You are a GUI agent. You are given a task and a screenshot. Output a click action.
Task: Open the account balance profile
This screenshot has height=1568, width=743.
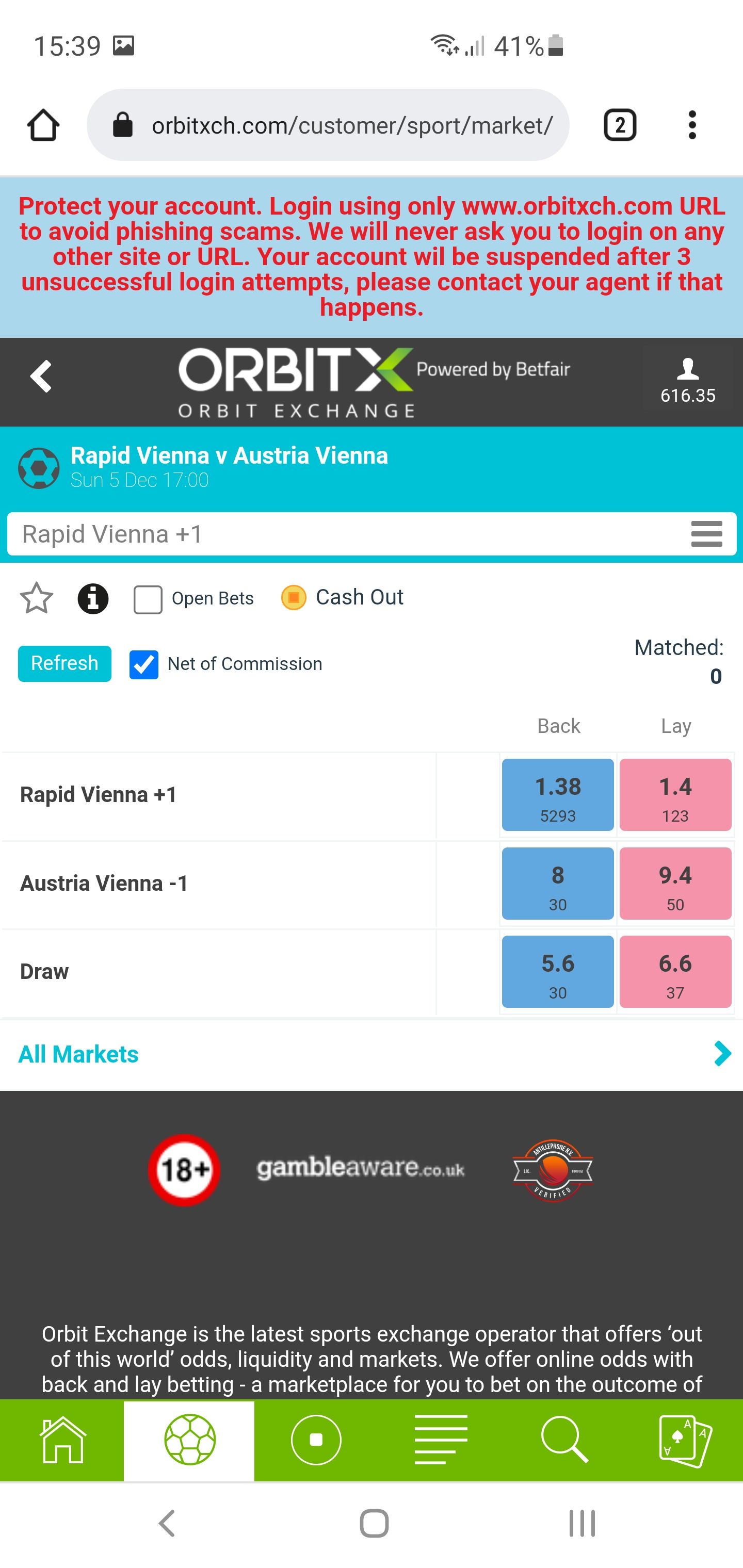688,382
